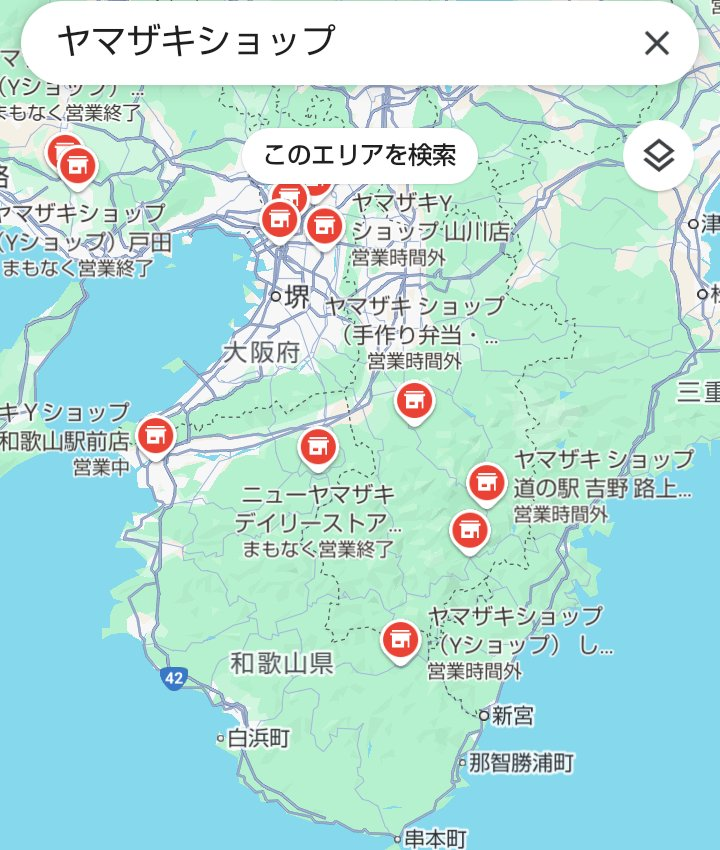Open the map layers button
720x850 pixels.
click(x=658, y=156)
